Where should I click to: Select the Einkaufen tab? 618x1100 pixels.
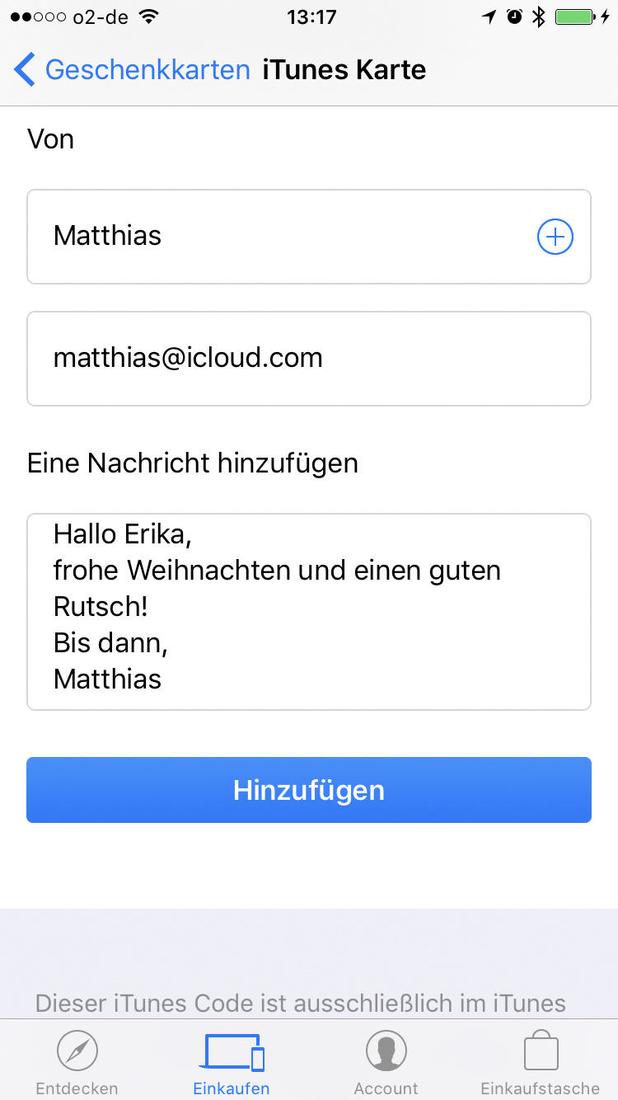coord(231,1061)
